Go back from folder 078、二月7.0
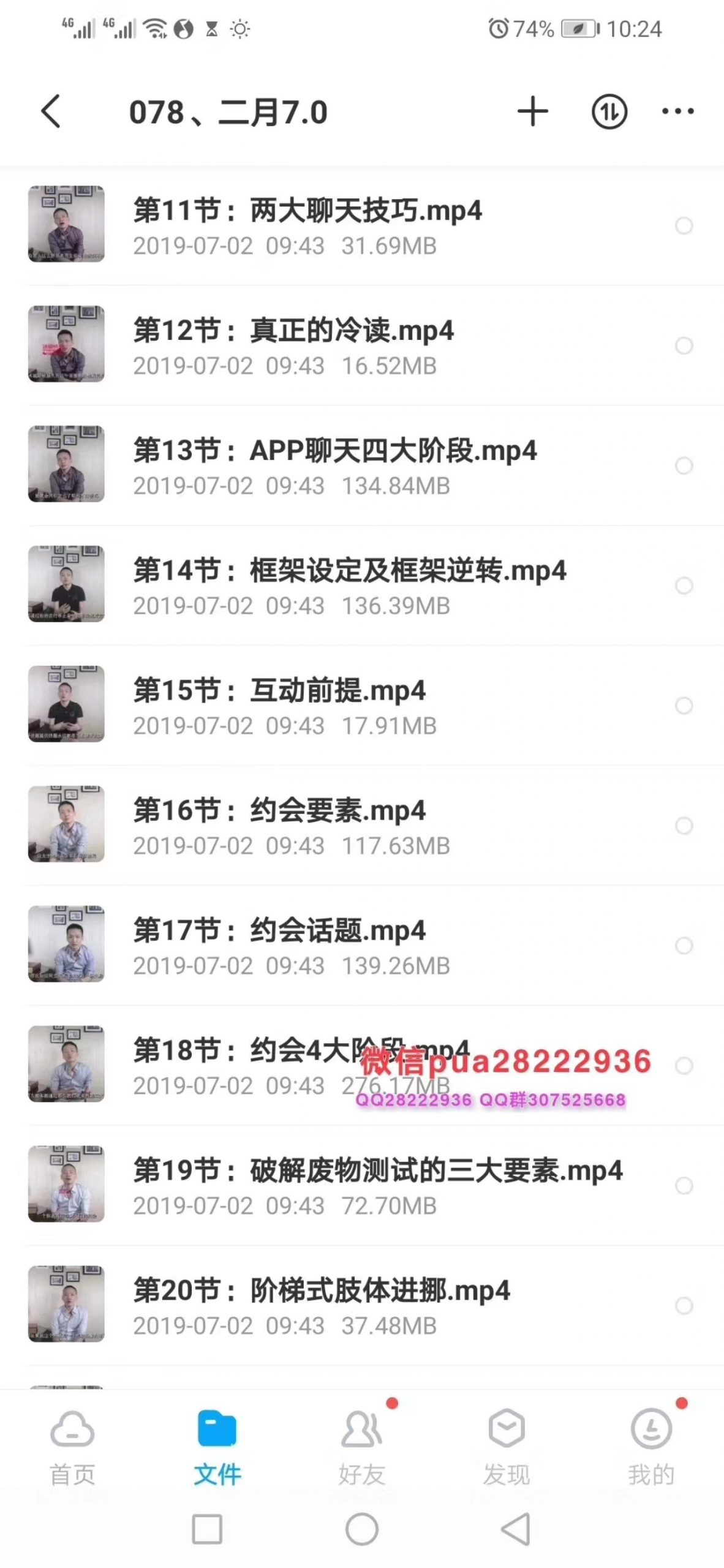 click(51, 111)
